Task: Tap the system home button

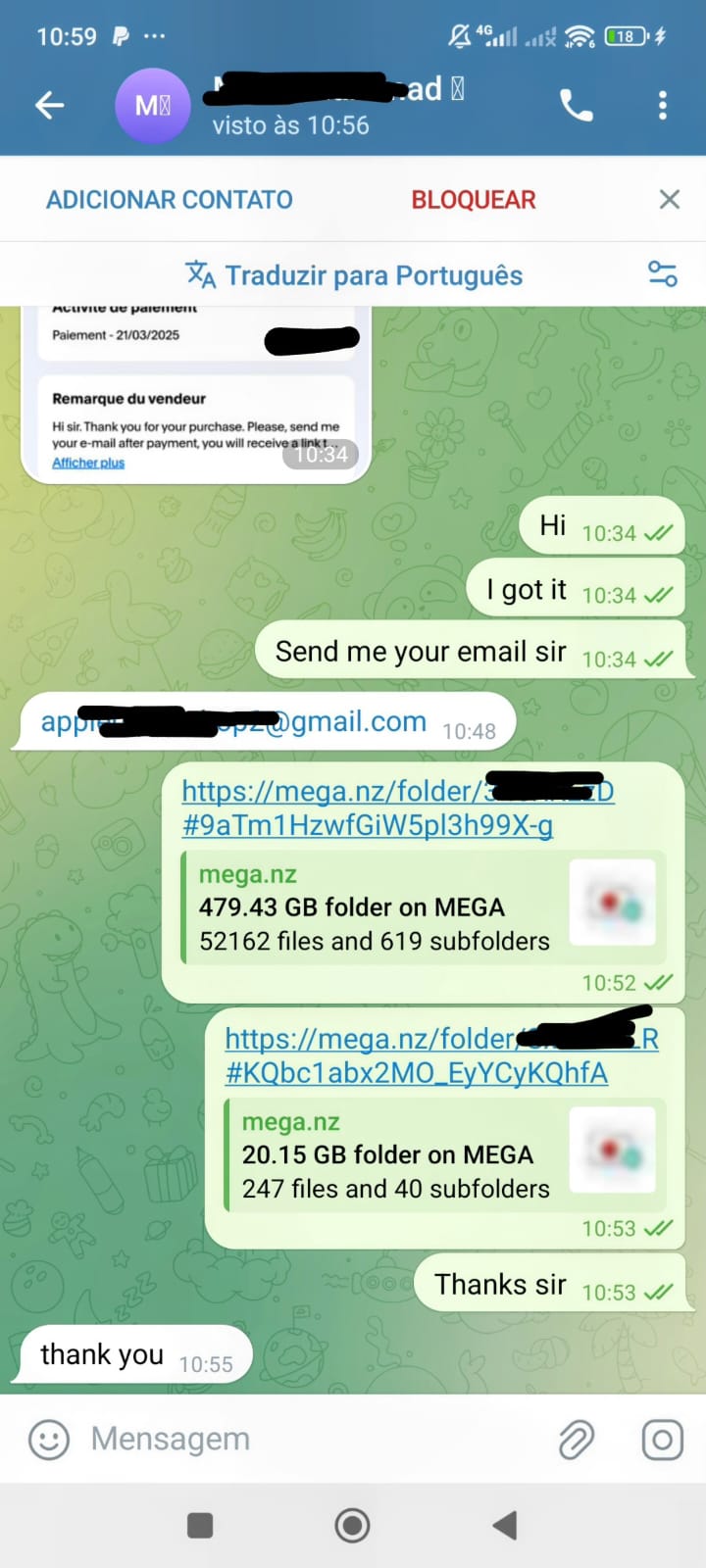Action: pyautogui.click(x=352, y=1525)
